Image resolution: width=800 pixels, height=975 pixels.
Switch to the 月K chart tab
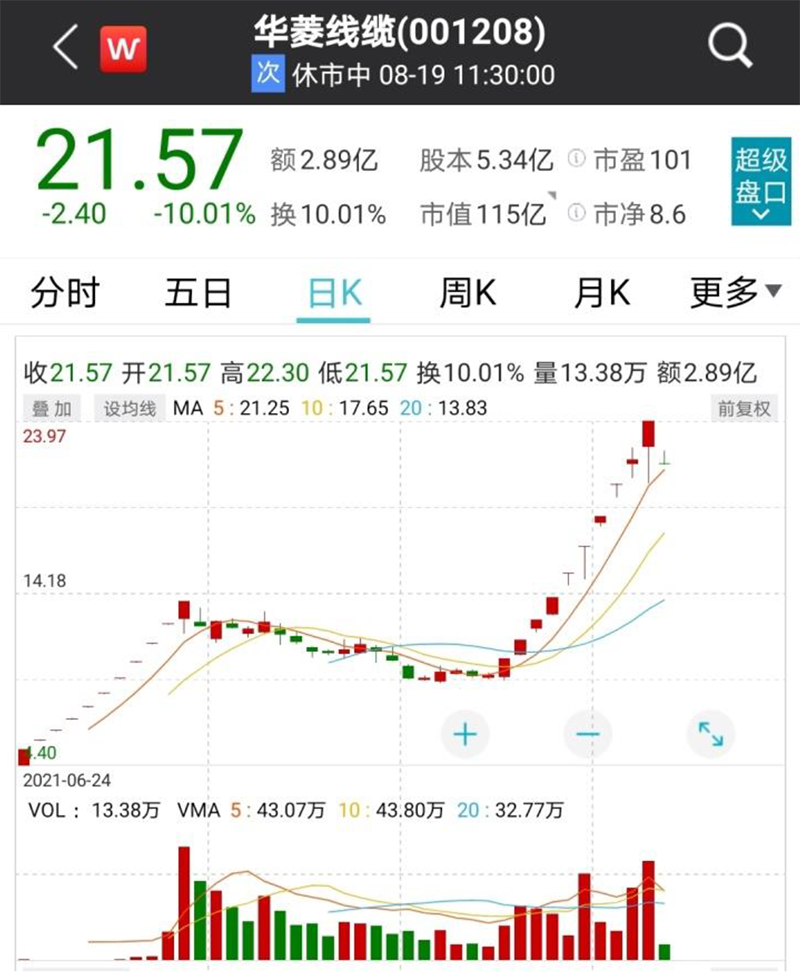click(x=601, y=293)
